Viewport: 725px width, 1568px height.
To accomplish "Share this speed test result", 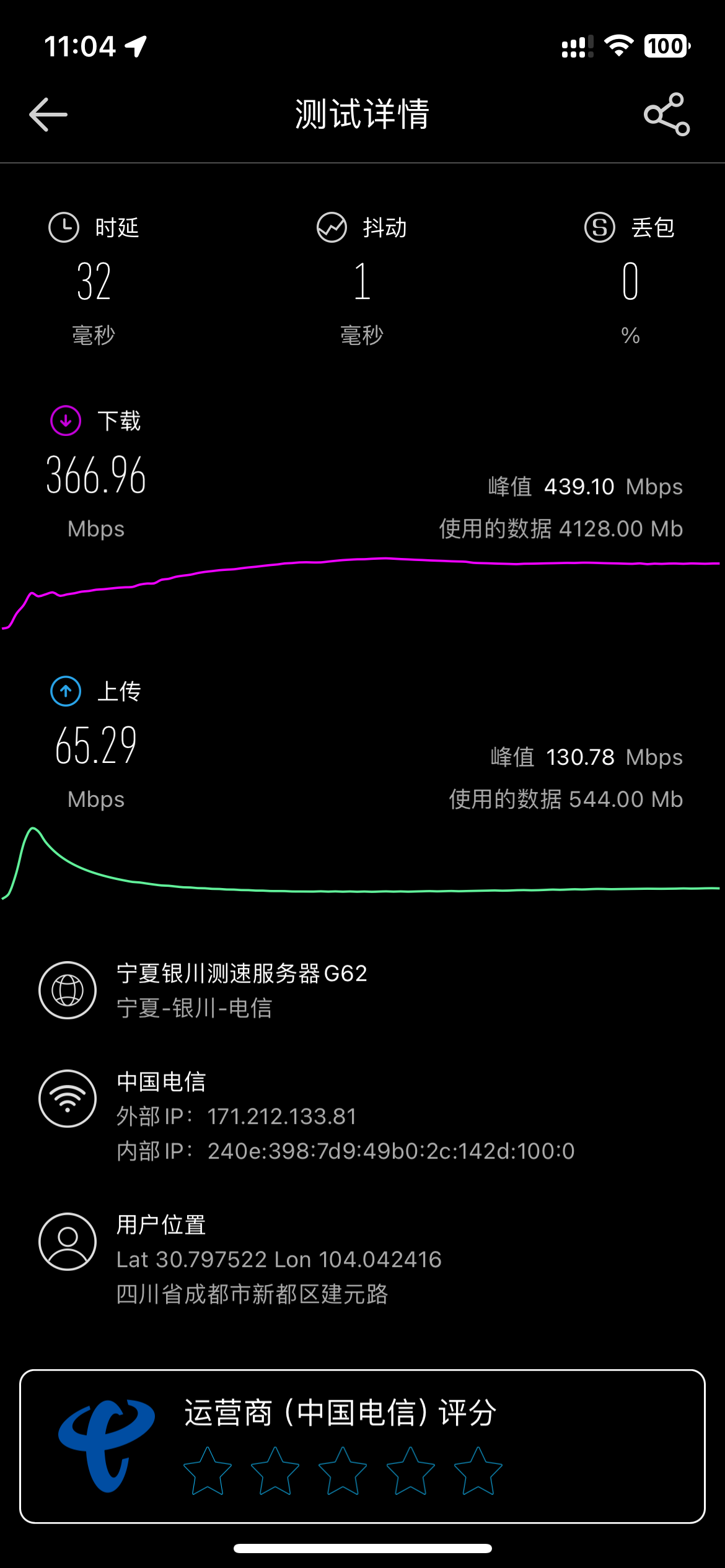I will pos(667,115).
